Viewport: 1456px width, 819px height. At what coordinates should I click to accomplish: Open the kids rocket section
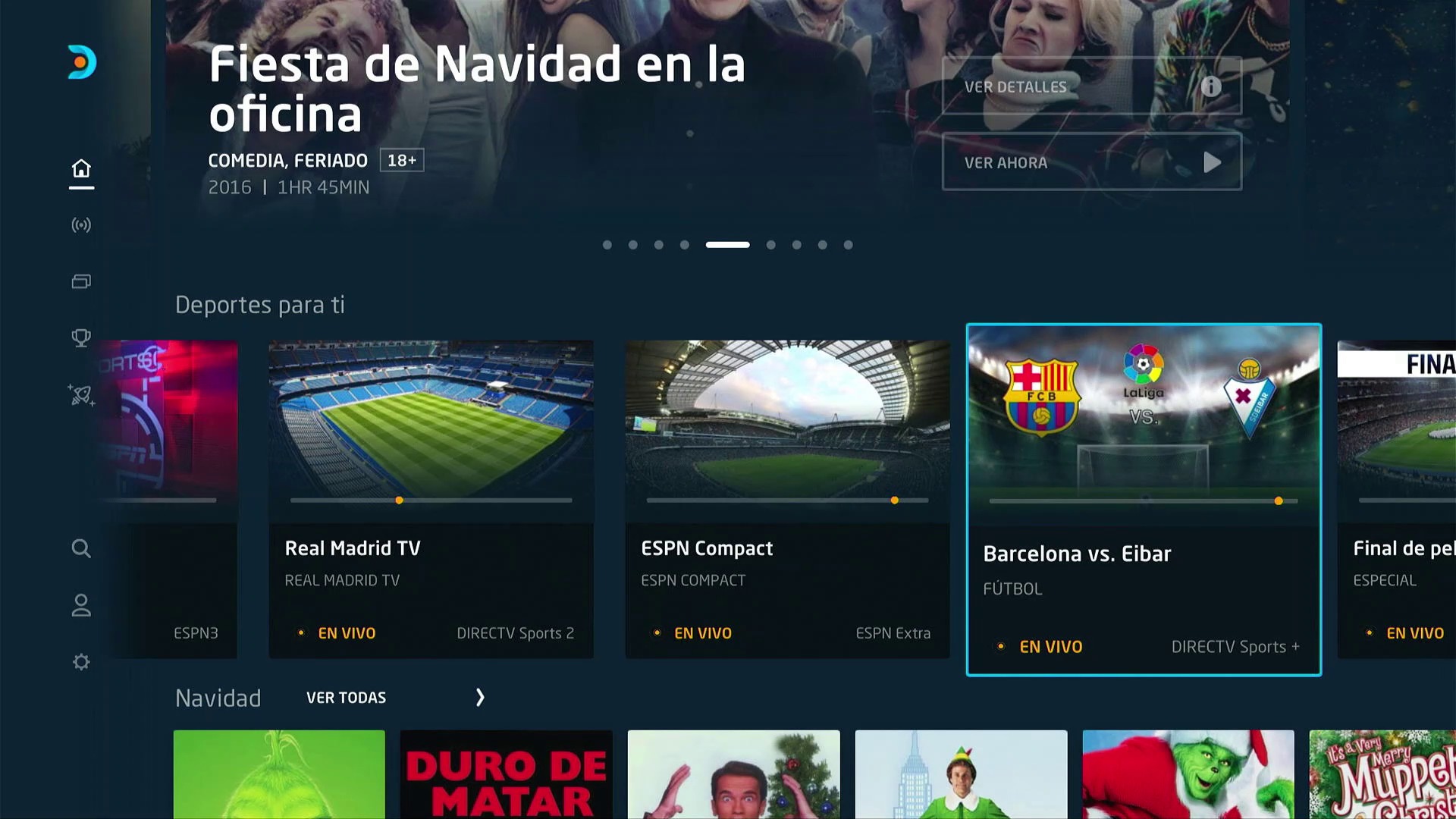tap(81, 394)
